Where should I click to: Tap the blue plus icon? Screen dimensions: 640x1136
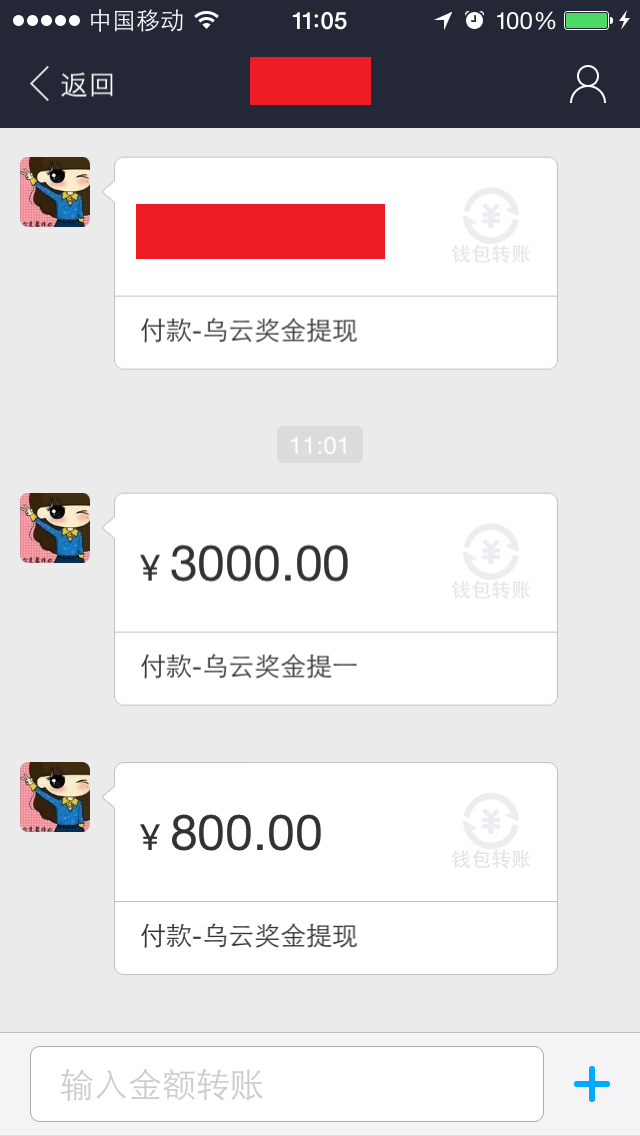click(x=591, y=1085)
